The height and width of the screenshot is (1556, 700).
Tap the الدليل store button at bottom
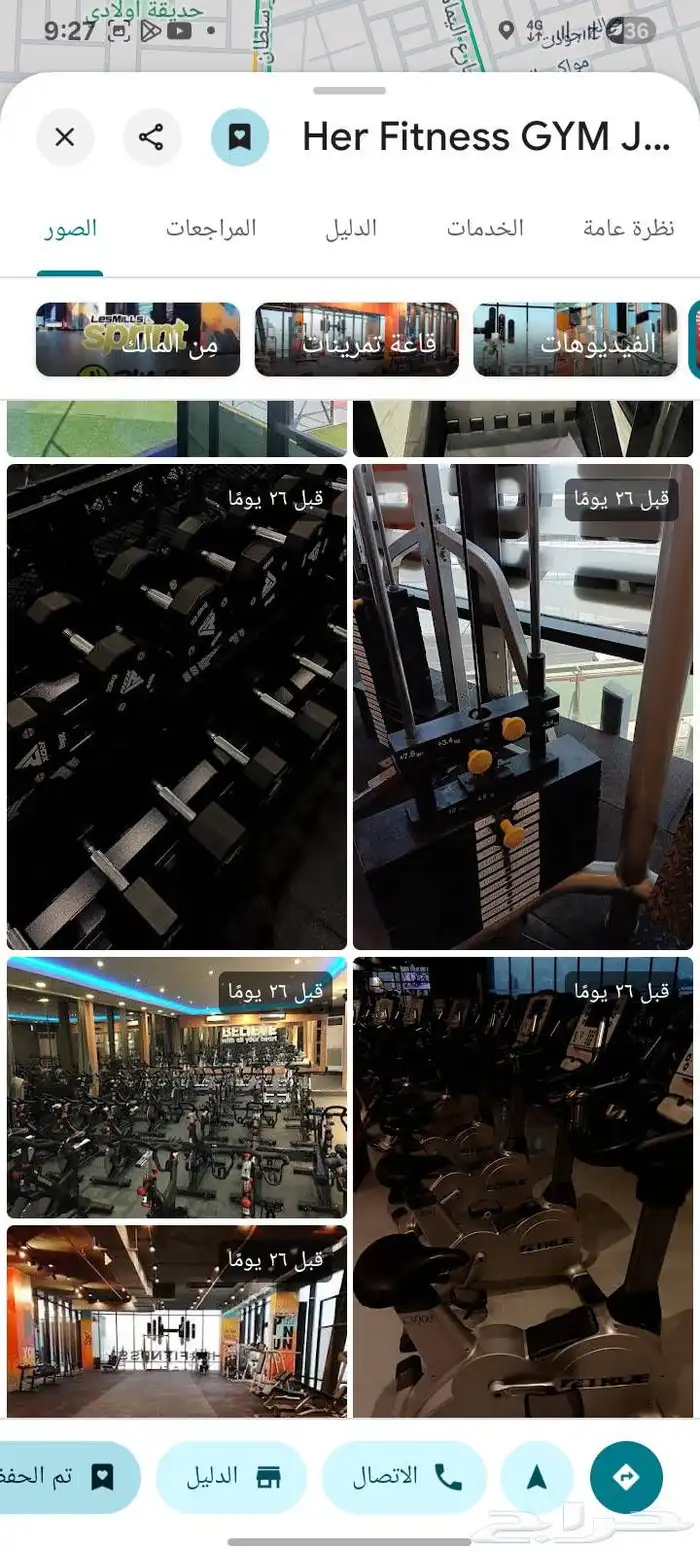pos(233,1477)
